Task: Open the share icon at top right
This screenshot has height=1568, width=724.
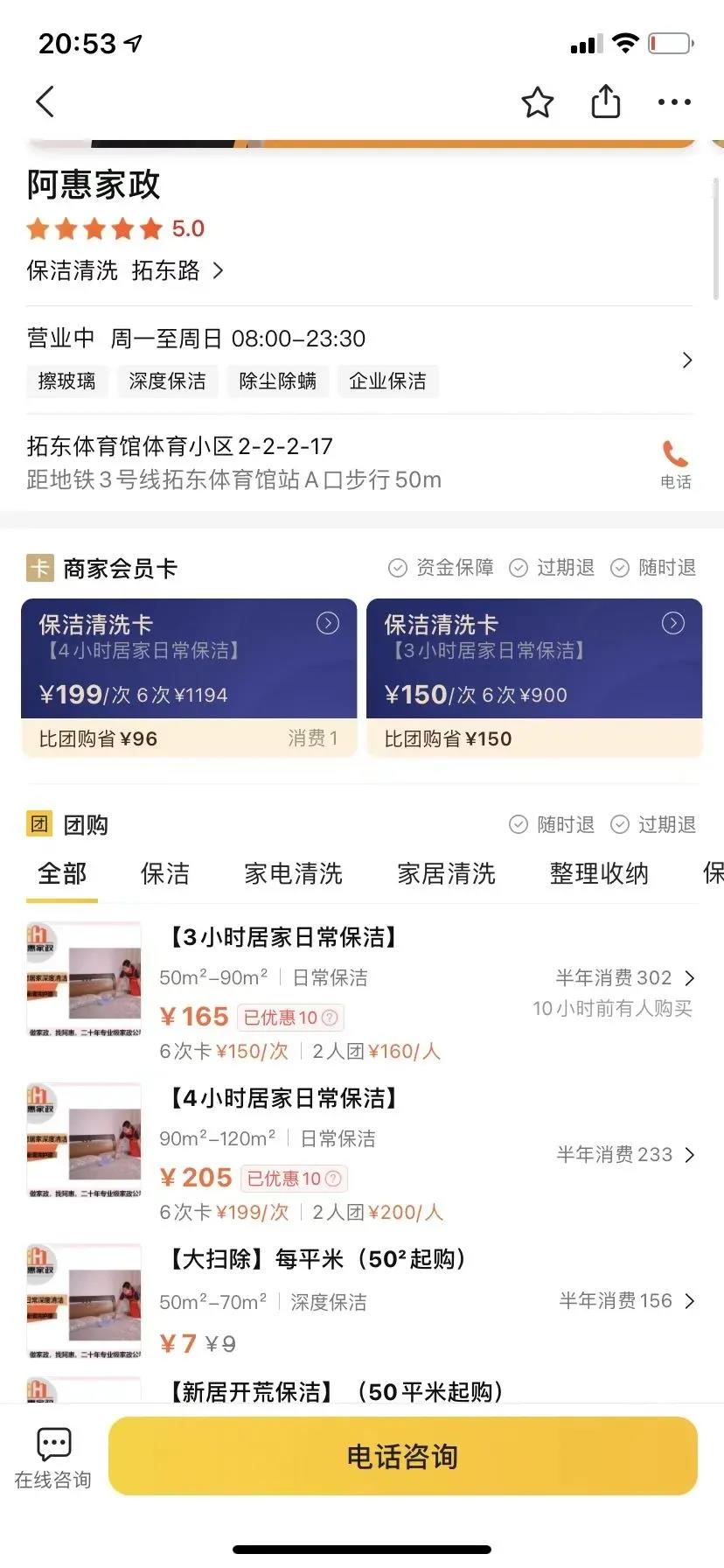Action: coord(605,101)
